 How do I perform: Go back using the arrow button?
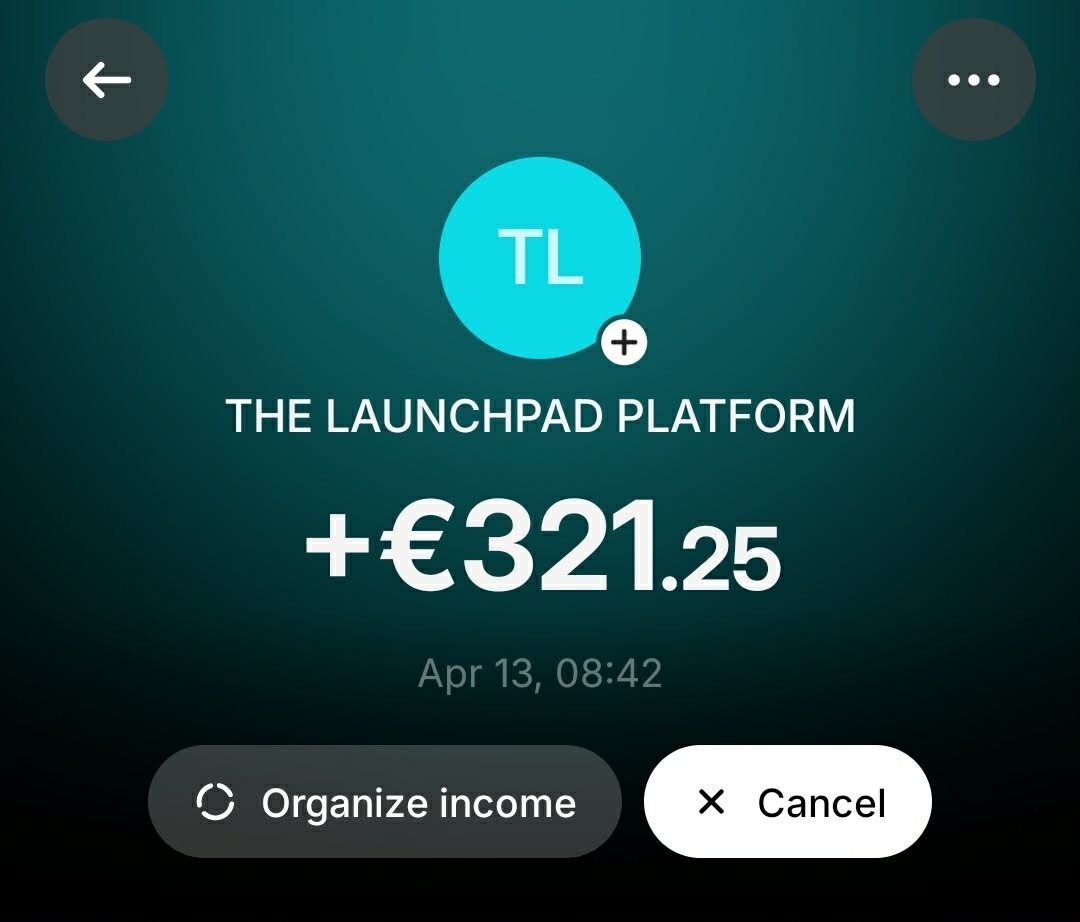[107, 80]
